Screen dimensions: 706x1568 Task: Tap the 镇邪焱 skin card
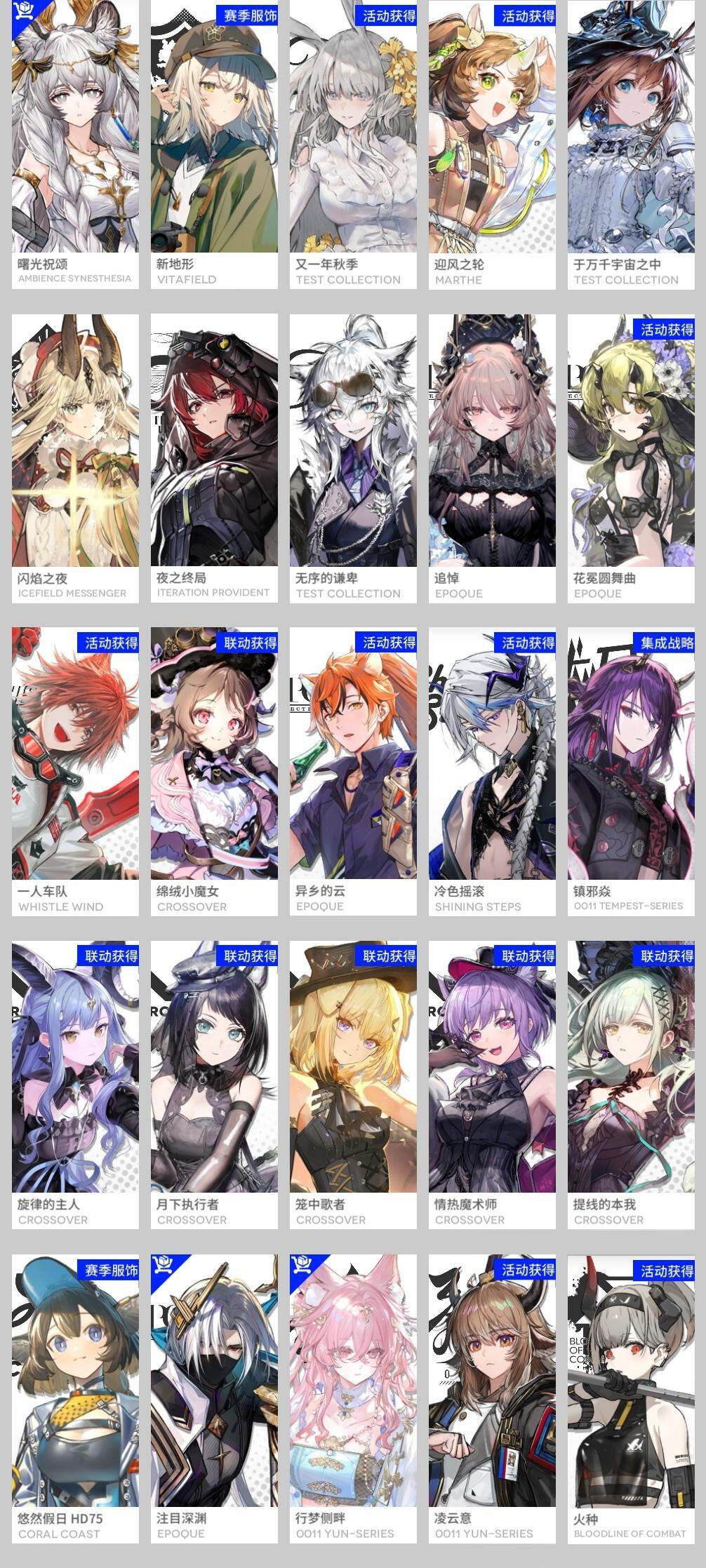point(631,772)
